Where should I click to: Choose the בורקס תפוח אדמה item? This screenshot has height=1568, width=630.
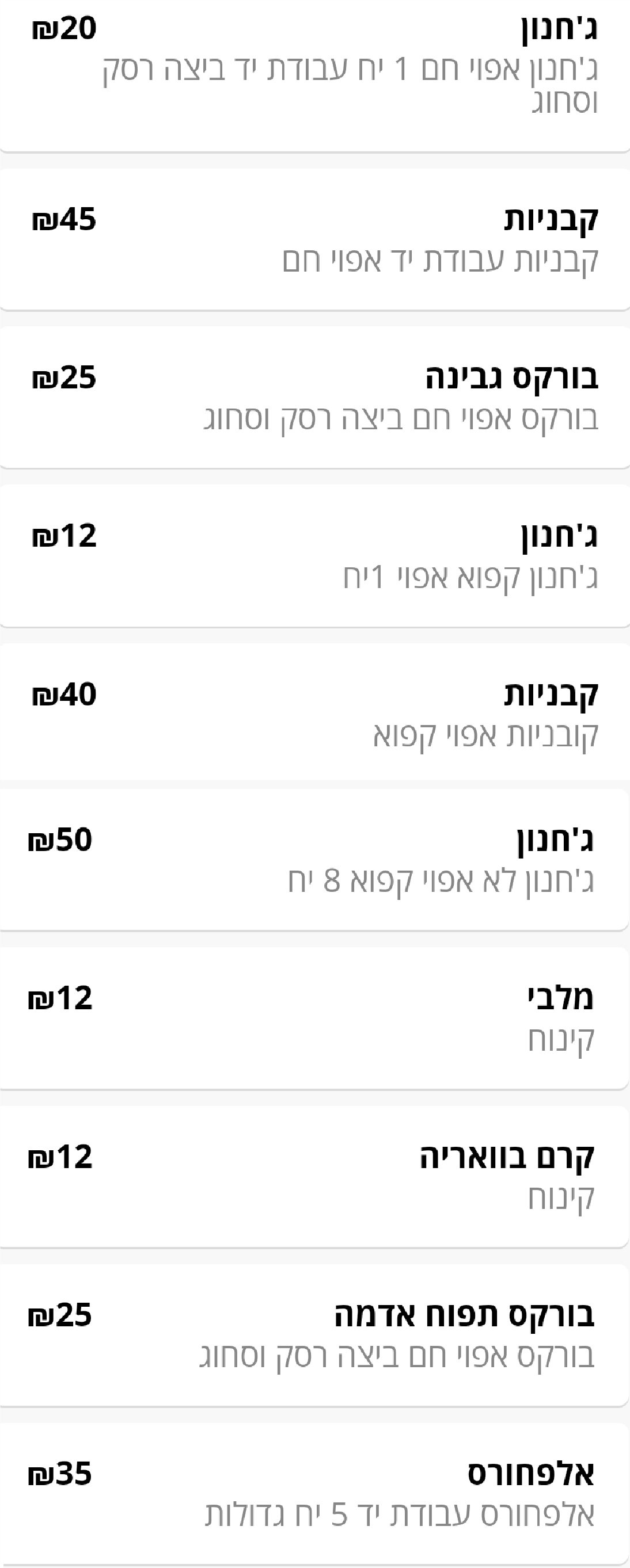click(x=314, y=1334)
